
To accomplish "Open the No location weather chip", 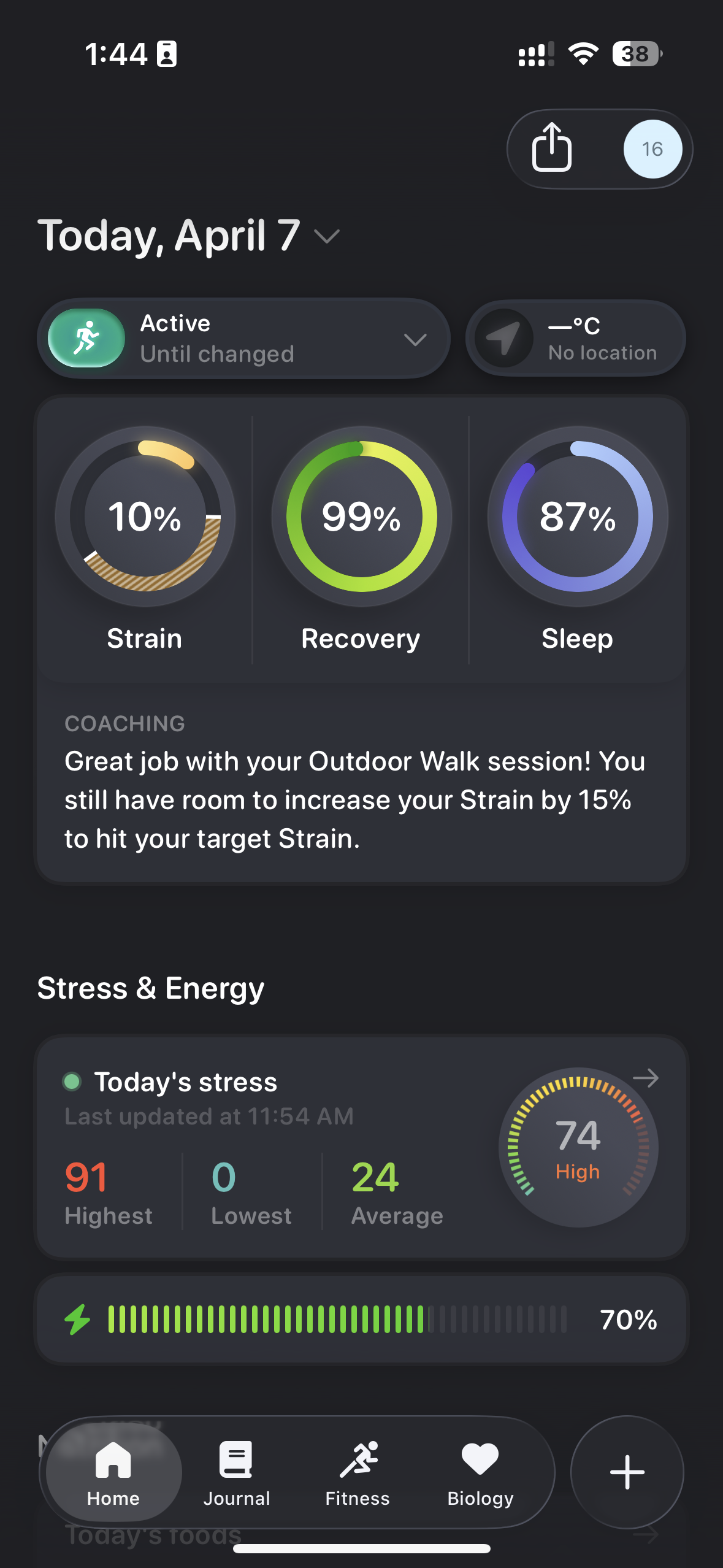I will tap(575, 339).
